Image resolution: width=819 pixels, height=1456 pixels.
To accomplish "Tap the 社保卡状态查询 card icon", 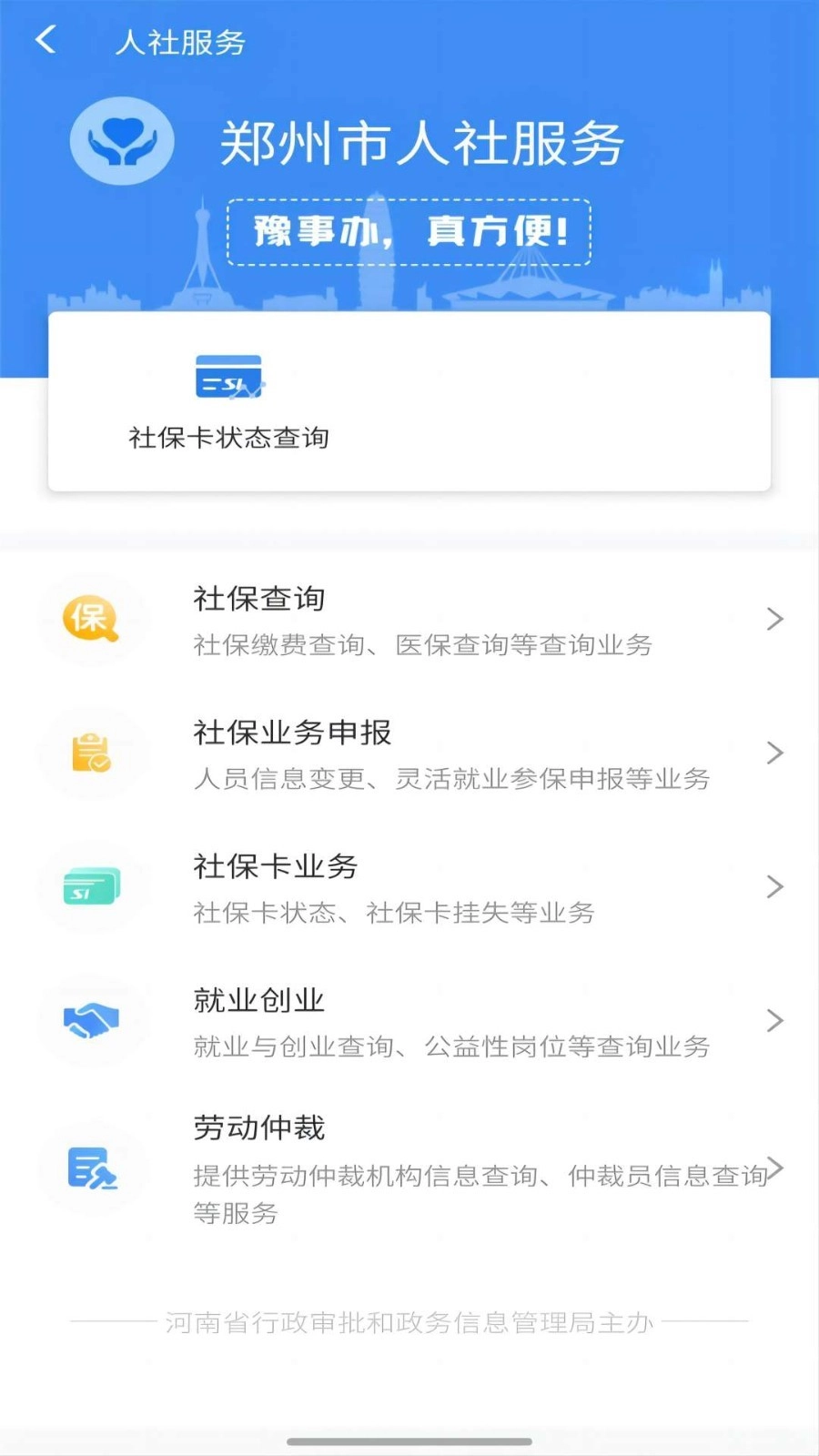I will (227, 377).
